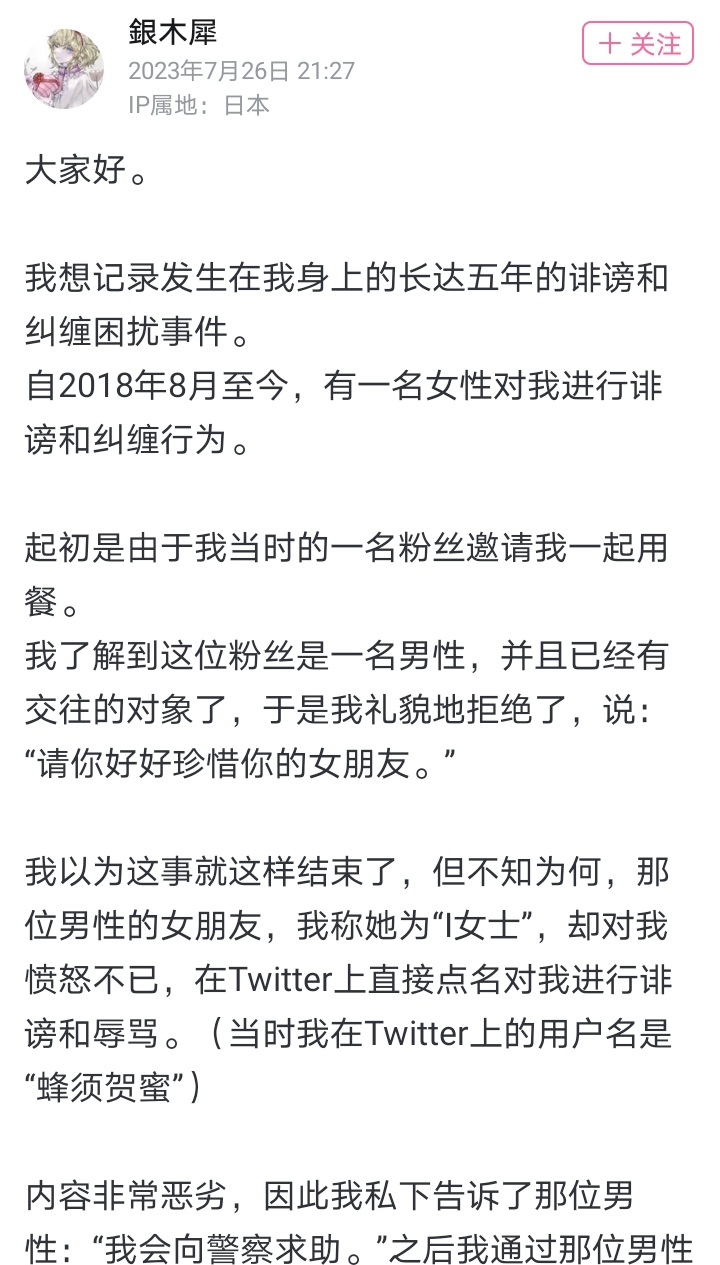Open 銀木犀's profile avatar
Viewport: 720px width, 1265px height.
pos(64,68)
